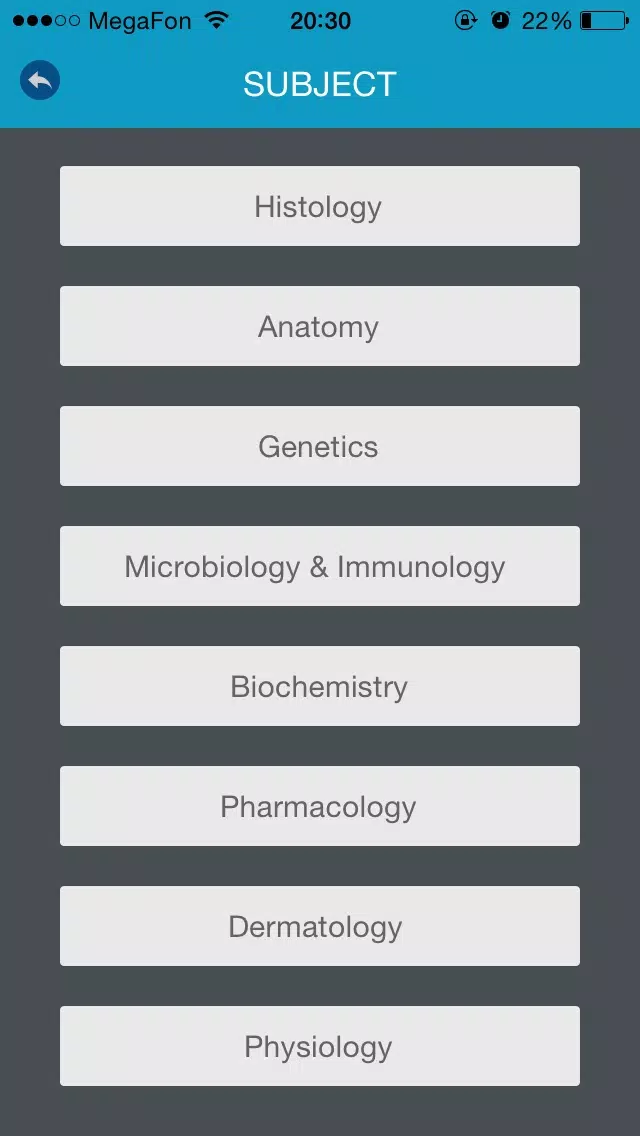This screenshot has height=1136, width=640.
Task: Select Pharmacology
Action: [319, 806]
